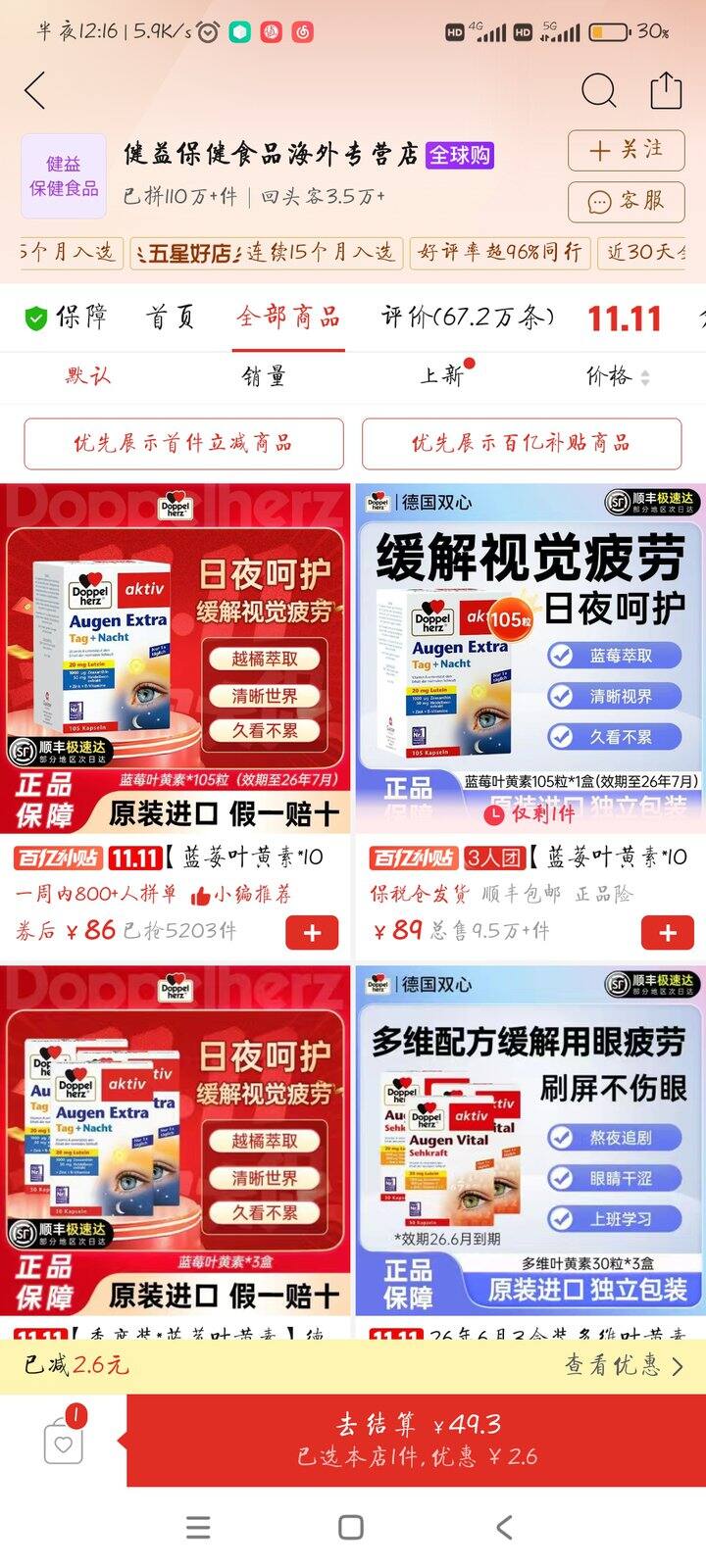Open 客服 customer service chat

click(x=626, y=203)
